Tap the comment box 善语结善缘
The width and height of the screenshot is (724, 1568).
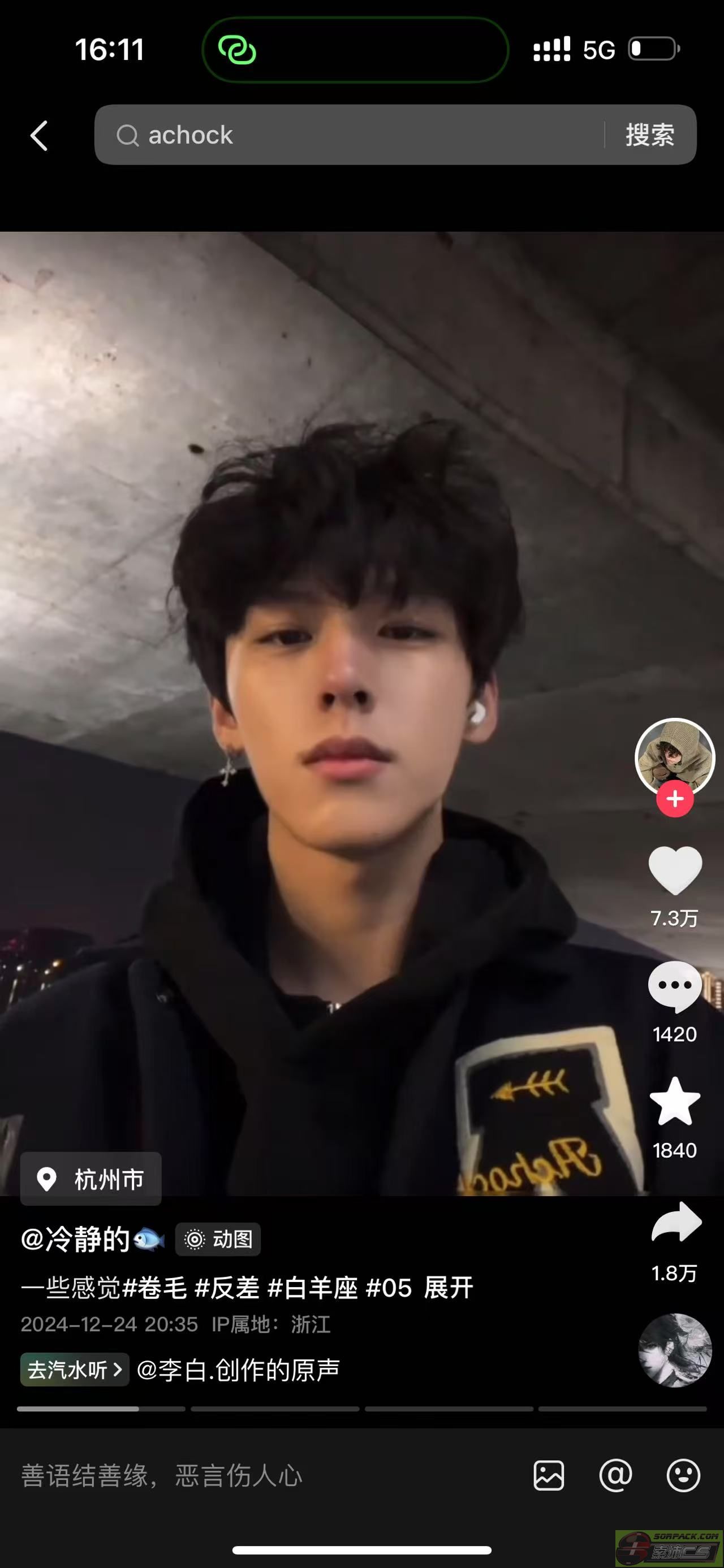click(x=244, y=1475)
